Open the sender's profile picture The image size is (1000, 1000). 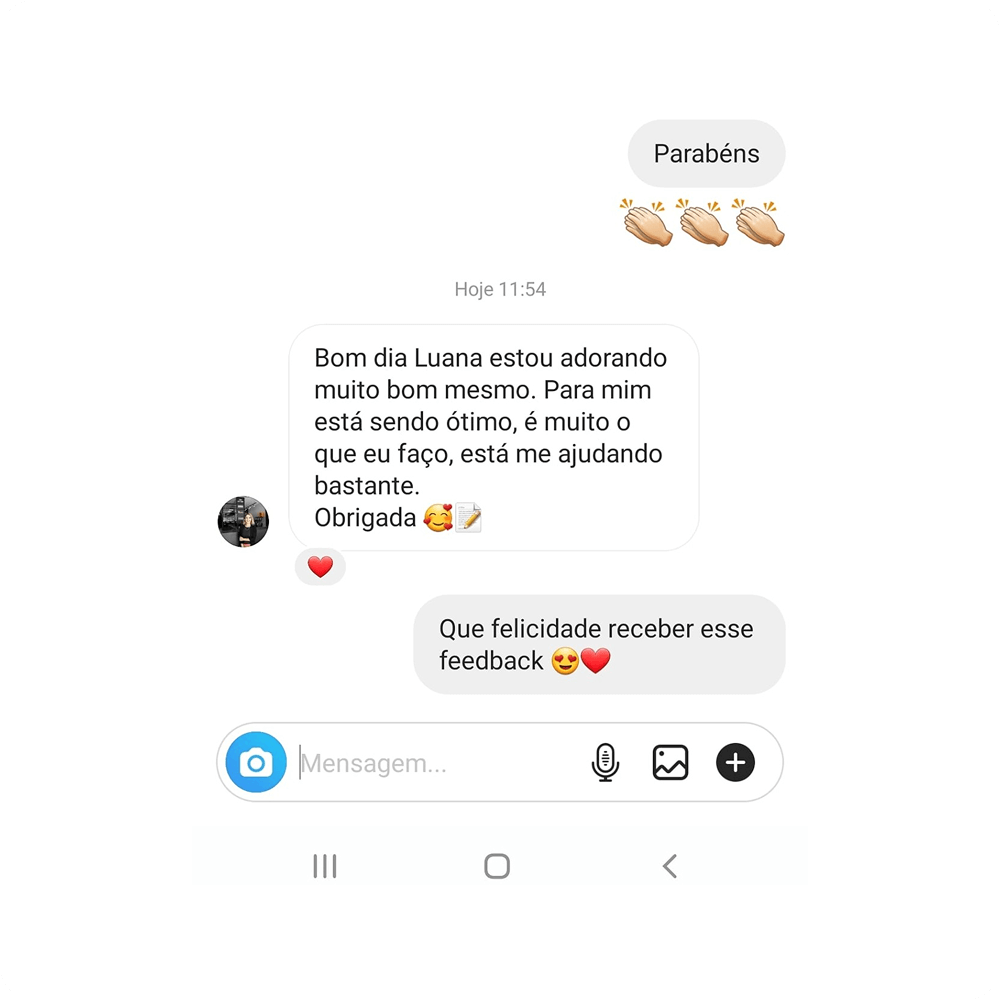[x=243, y=521]
